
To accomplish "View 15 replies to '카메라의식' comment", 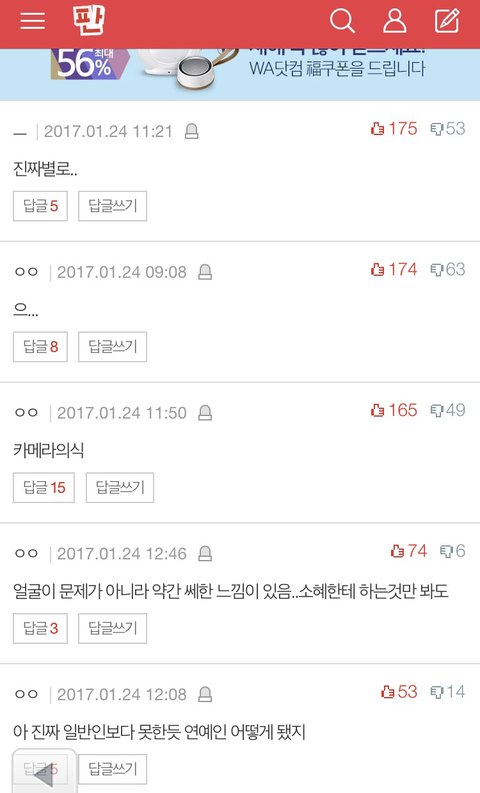I will (x=44, y=488).
